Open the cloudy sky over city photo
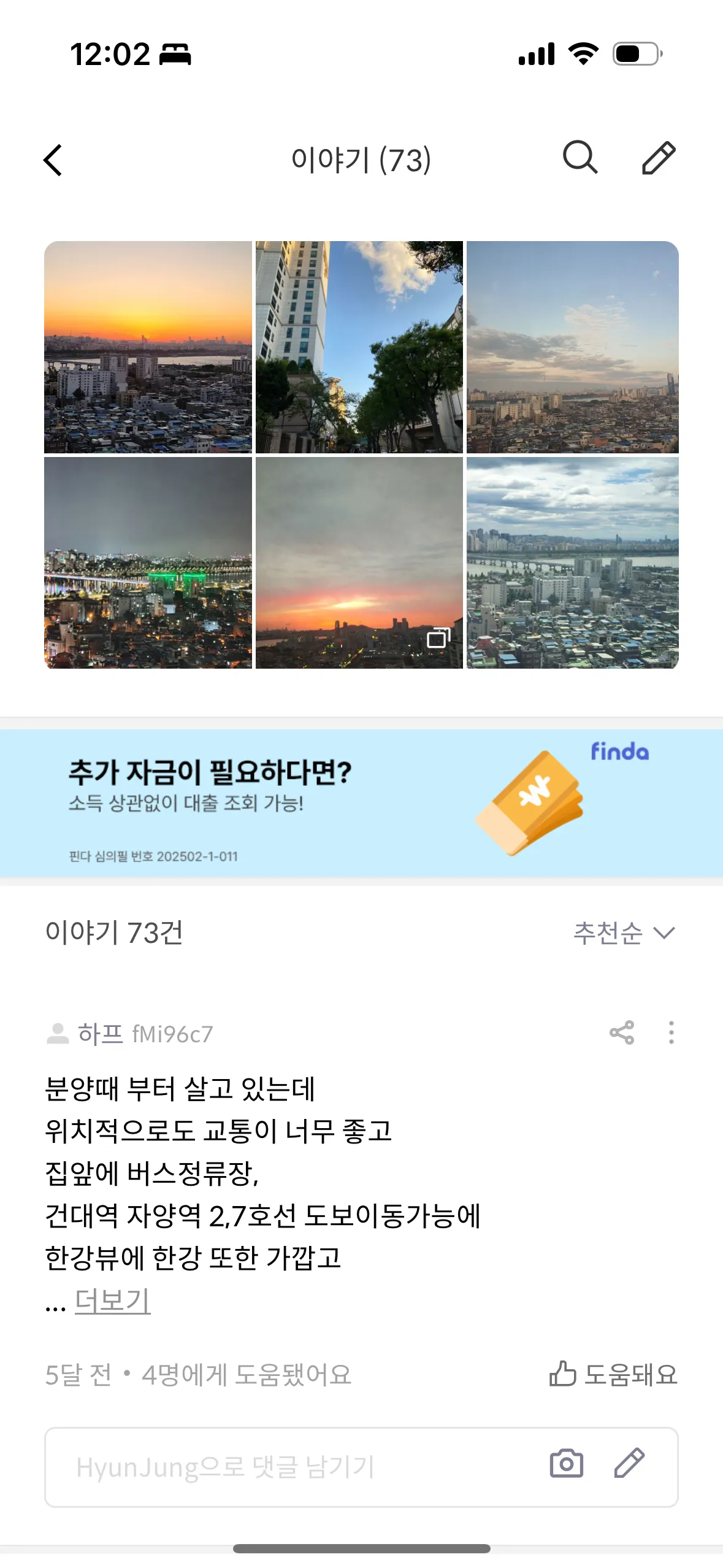The width and height of the screenshot is (723, 1568). 572,347
